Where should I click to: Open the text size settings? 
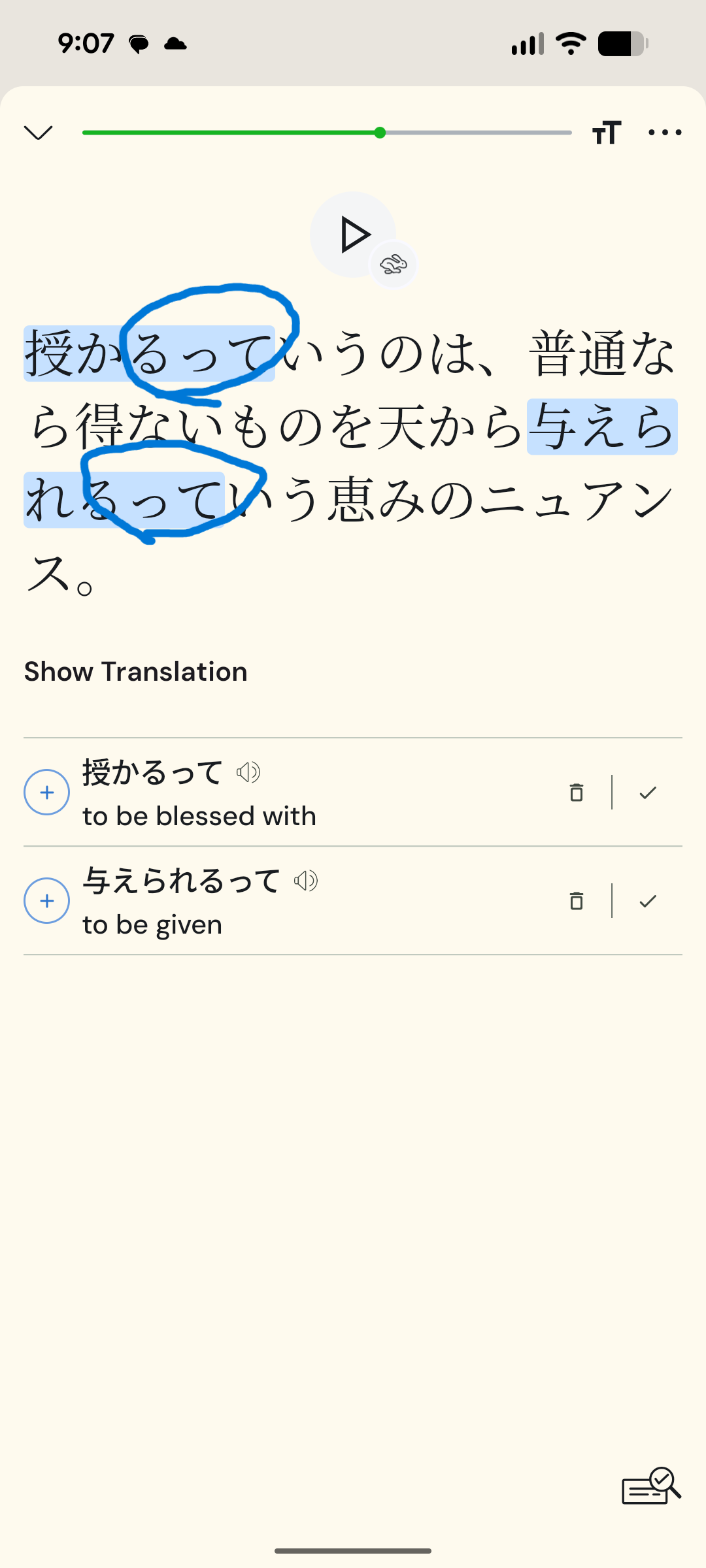tap(606, 133)
